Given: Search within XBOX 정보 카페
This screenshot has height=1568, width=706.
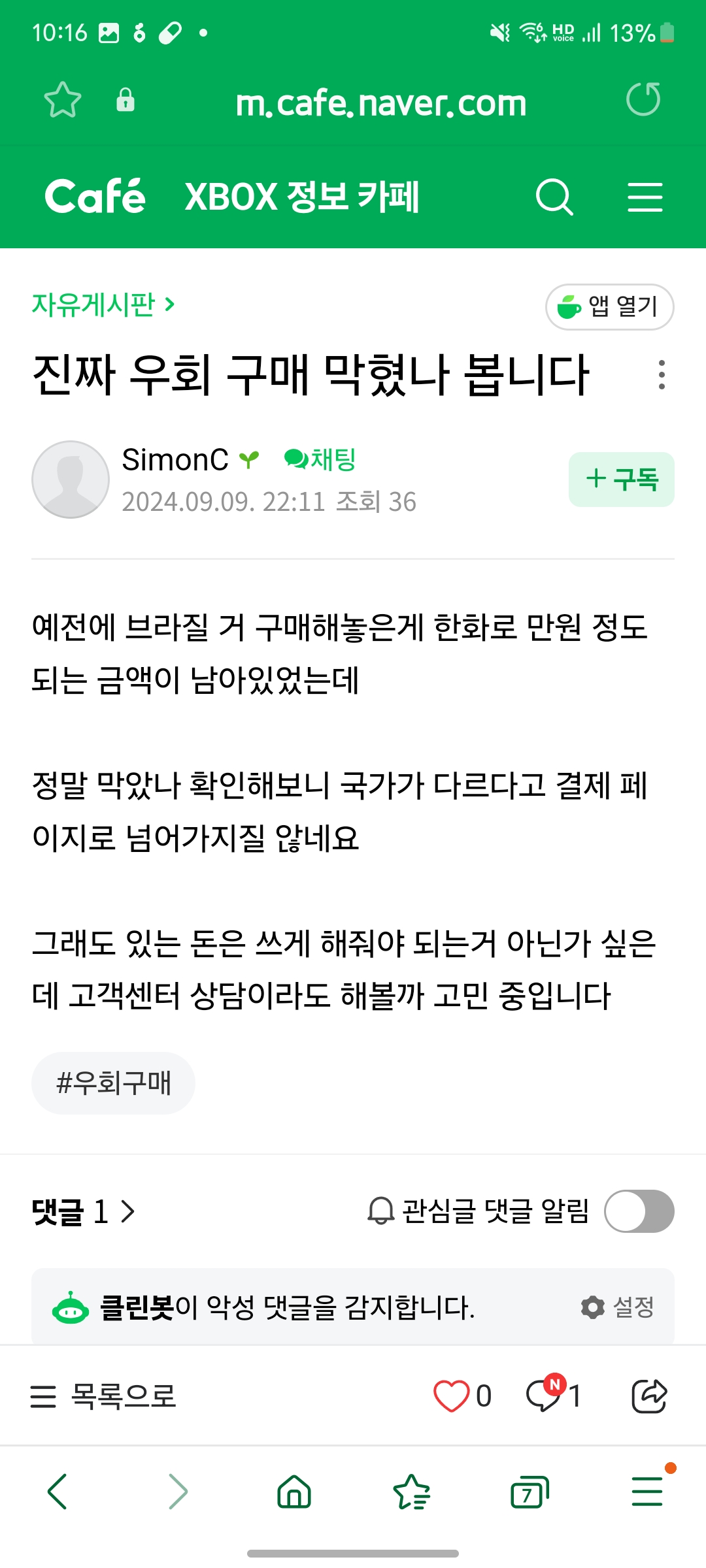Looking at the screenshot, I should [x=554, y=197].
